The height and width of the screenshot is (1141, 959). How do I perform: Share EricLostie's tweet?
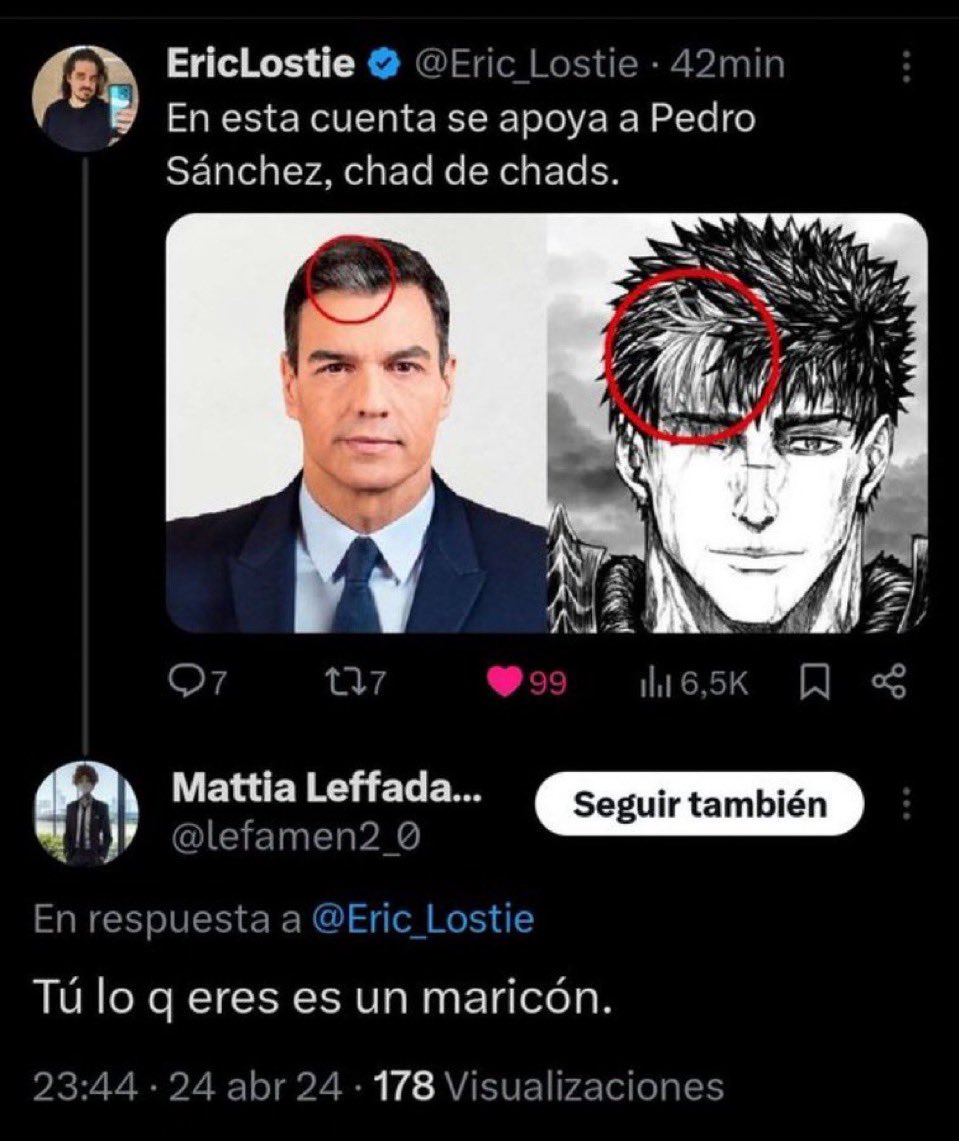[888, 683]
